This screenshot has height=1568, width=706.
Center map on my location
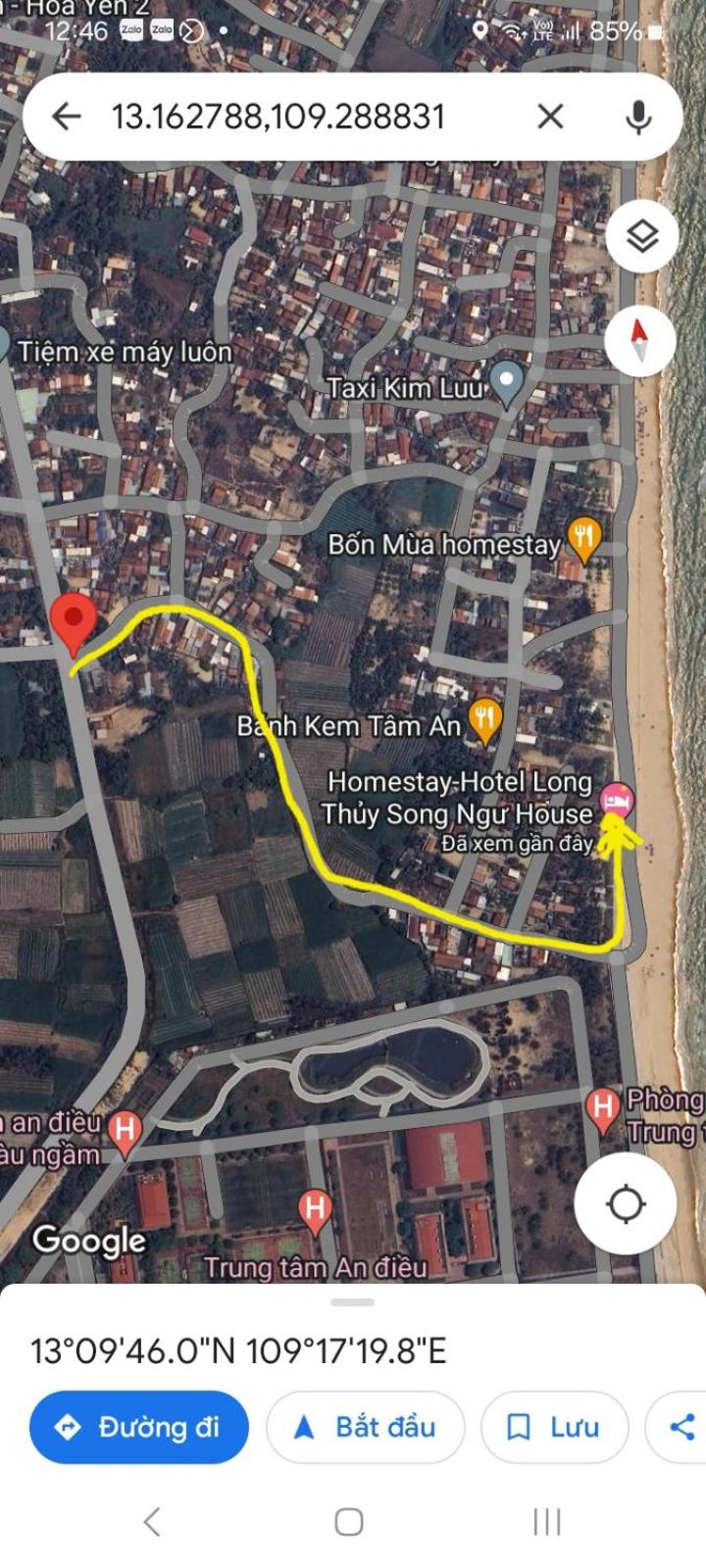coord(625,1203)
